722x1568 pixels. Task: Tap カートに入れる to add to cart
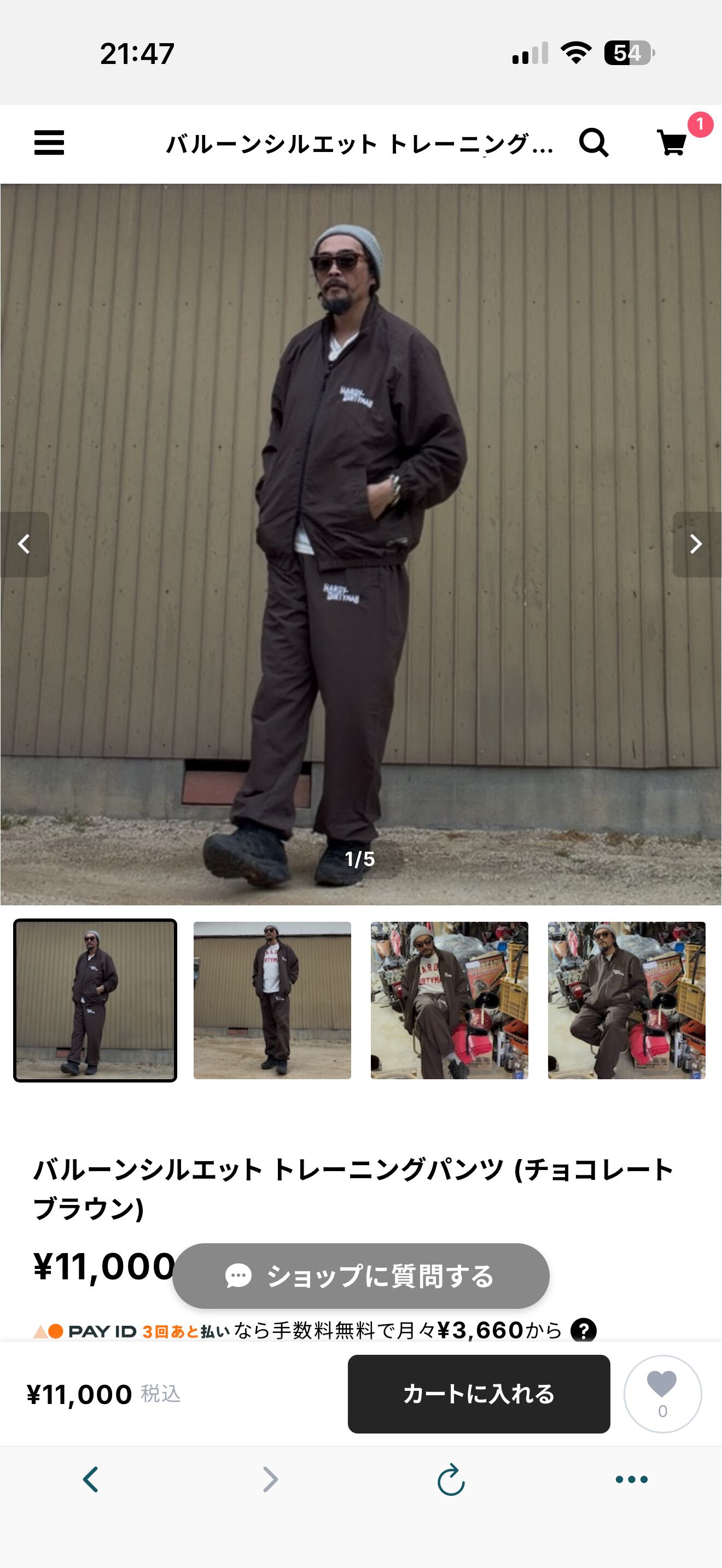(x=479, y=1394)
